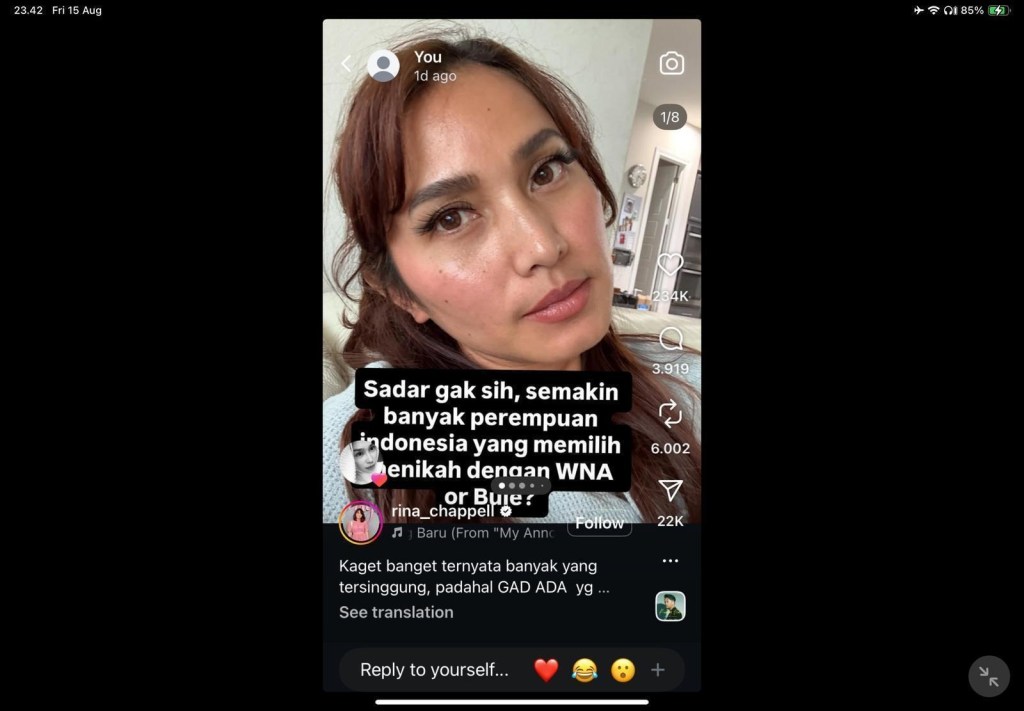React with the surprised face emoji
Screen dimensions: 1024x711
coord(623,670)
